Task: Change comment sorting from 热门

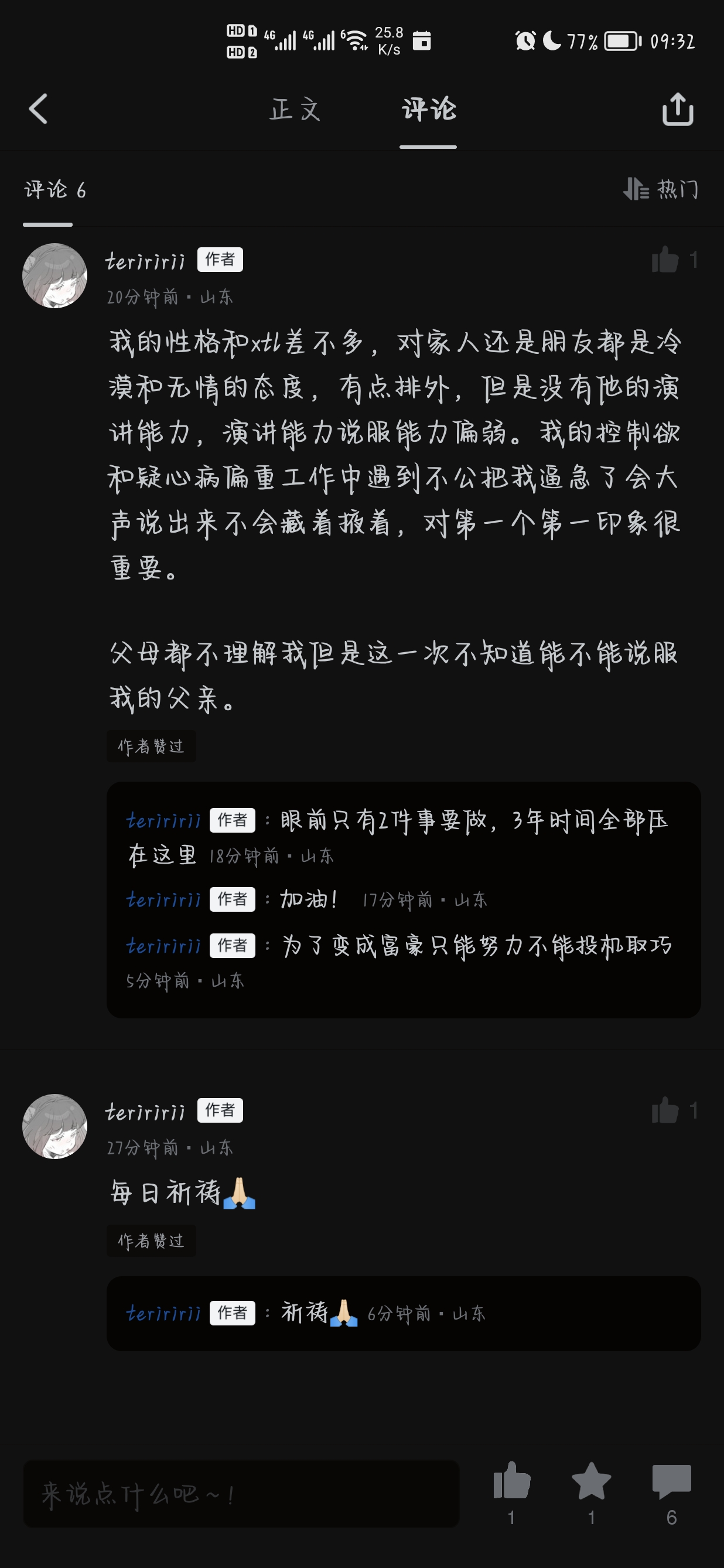Action: (x=661, y=189)
